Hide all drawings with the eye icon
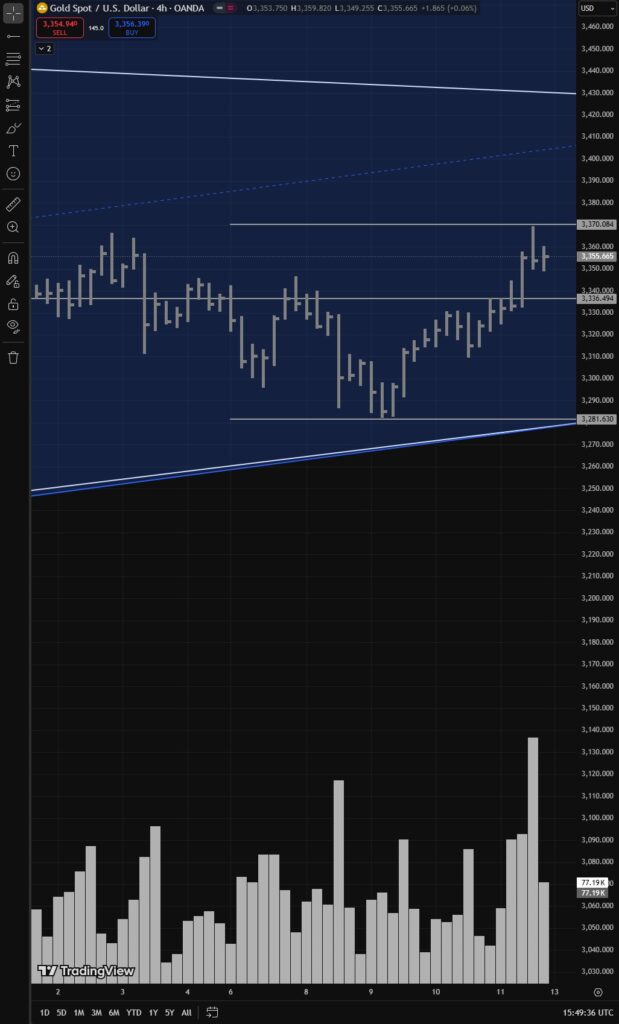619x1024 pixels. (13, 326)
